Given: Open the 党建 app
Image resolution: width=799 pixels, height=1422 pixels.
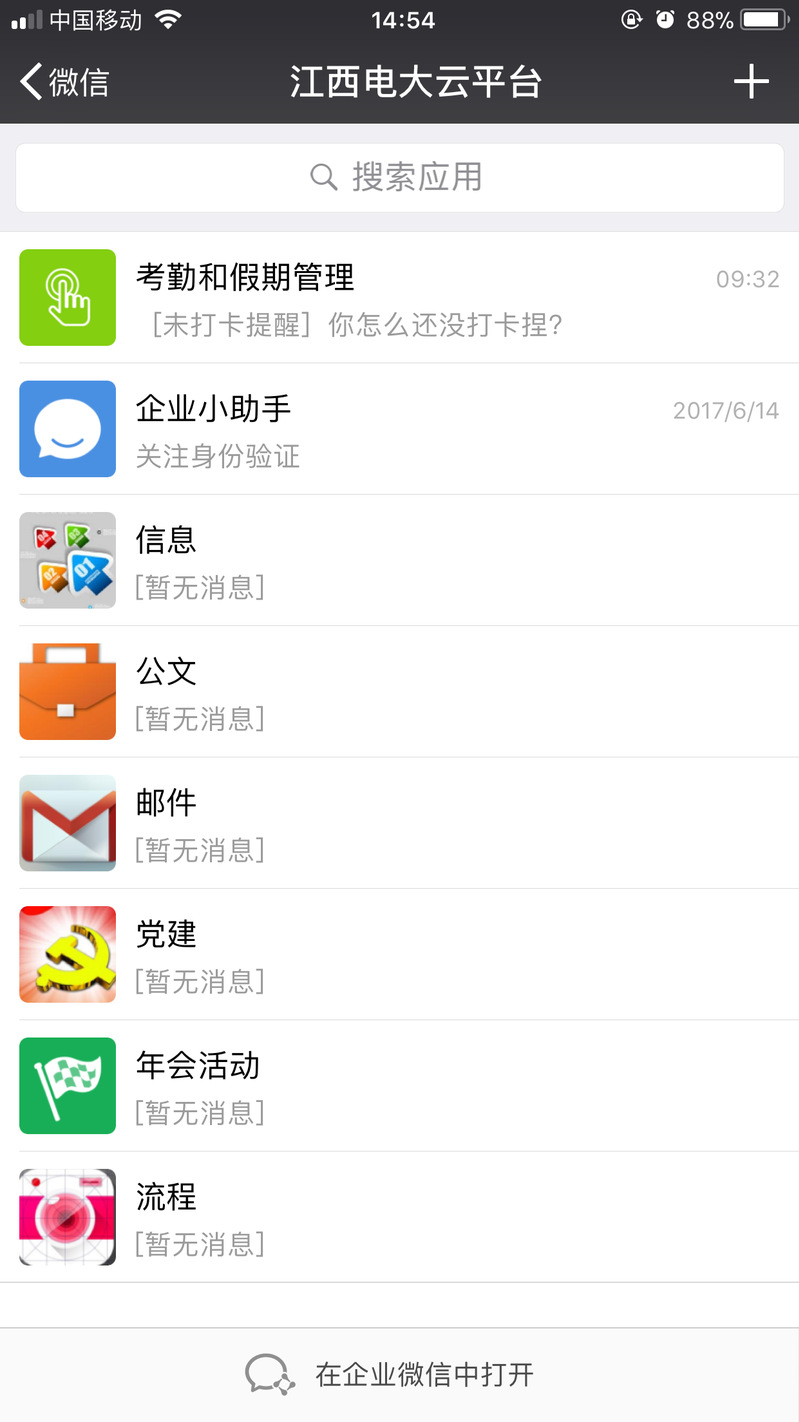Looking at the screenshot, I should click(399, 954).
